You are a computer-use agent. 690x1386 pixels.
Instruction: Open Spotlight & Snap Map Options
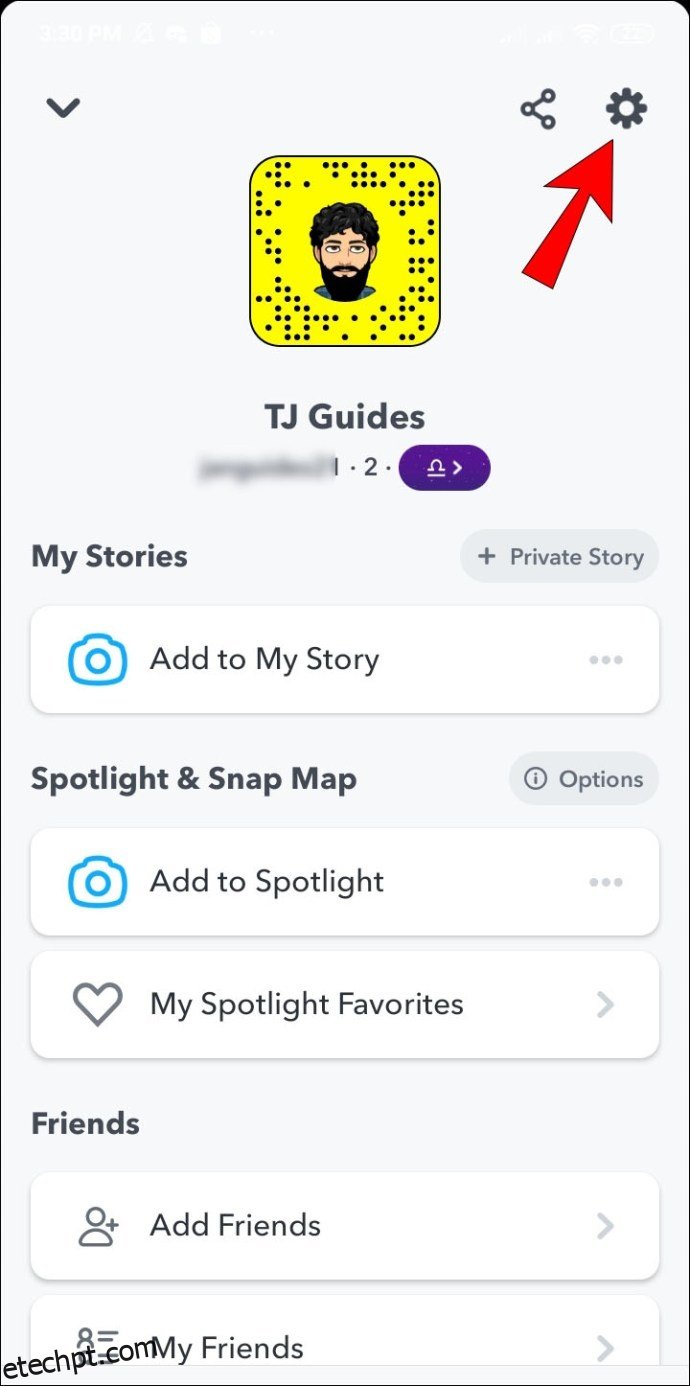pyautogui.click(x=584, y=779)
